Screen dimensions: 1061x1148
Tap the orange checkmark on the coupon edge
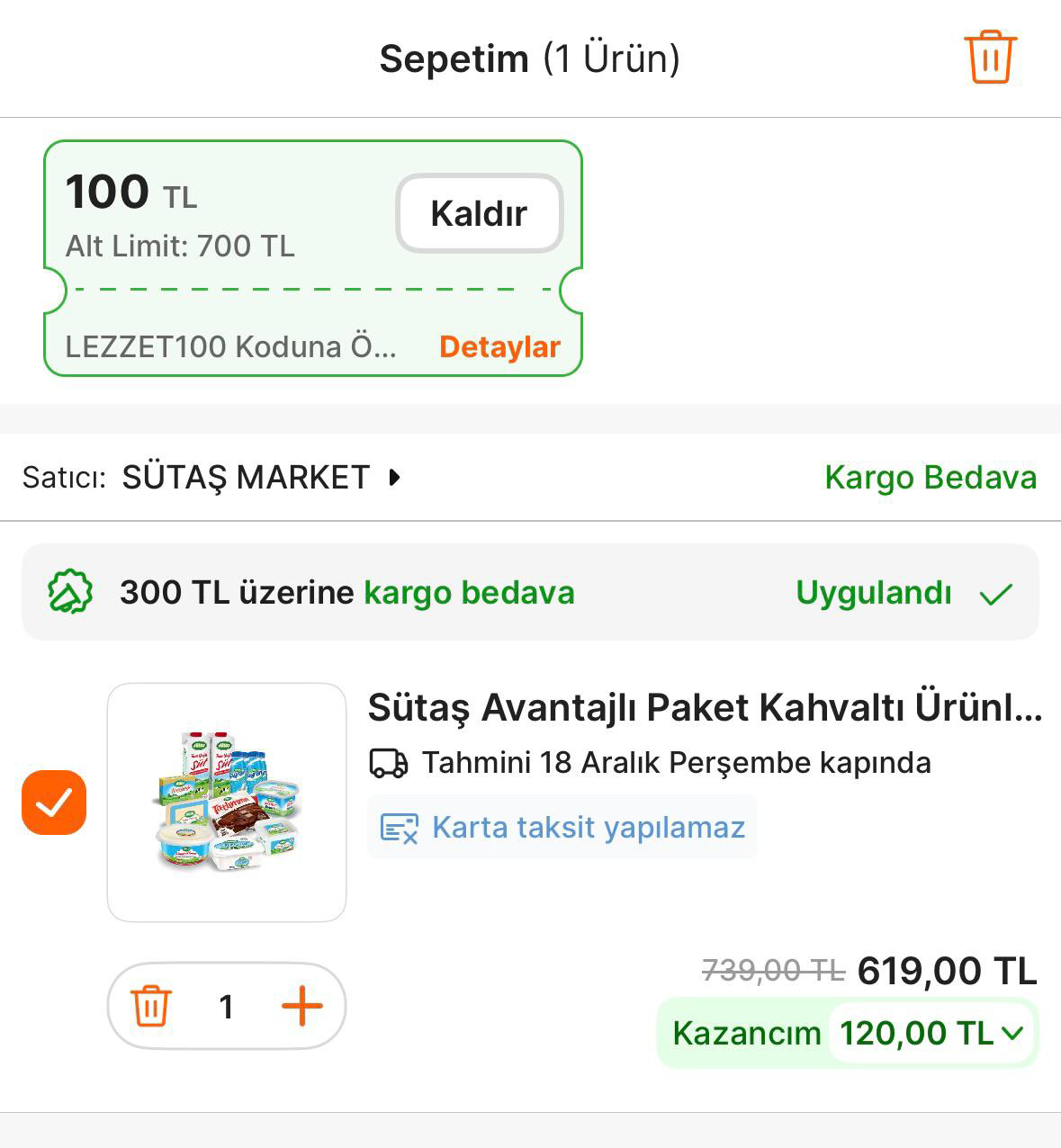[x=54, y=802]
